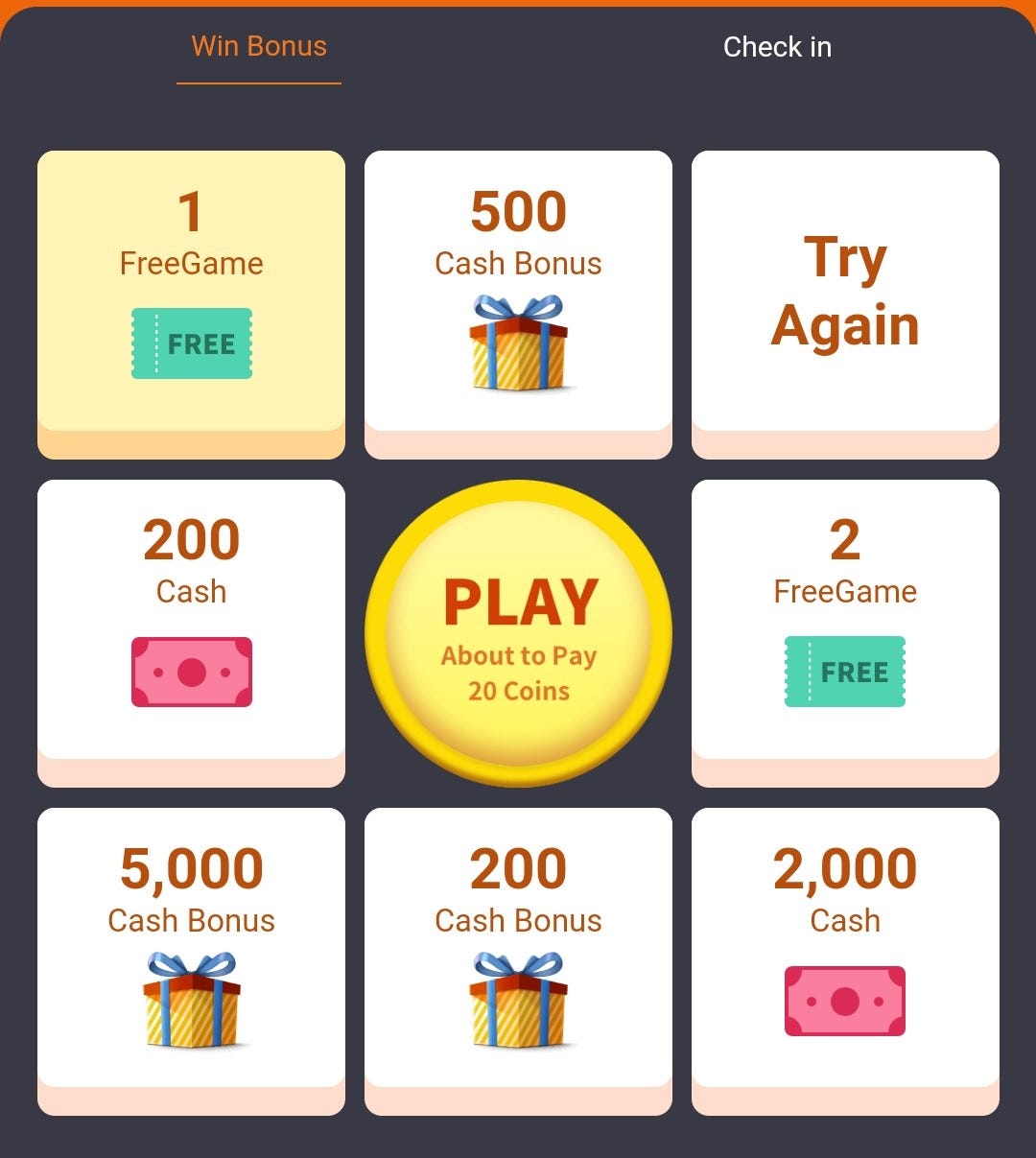Select the Win Bonus tab

coord(257,46)
